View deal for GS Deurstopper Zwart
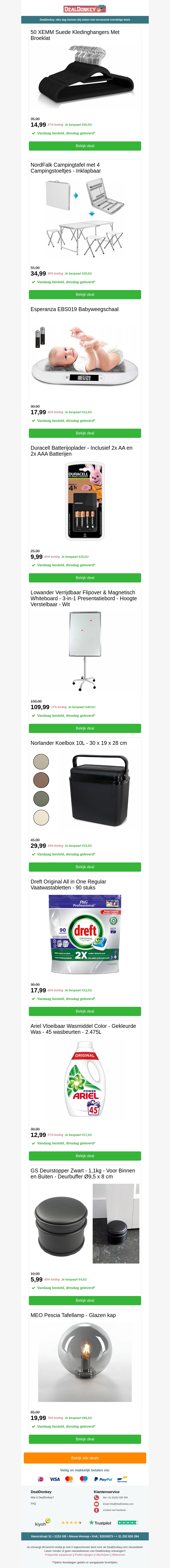The height and width of the screenshot is (1568, 170). coord(85,1300)
